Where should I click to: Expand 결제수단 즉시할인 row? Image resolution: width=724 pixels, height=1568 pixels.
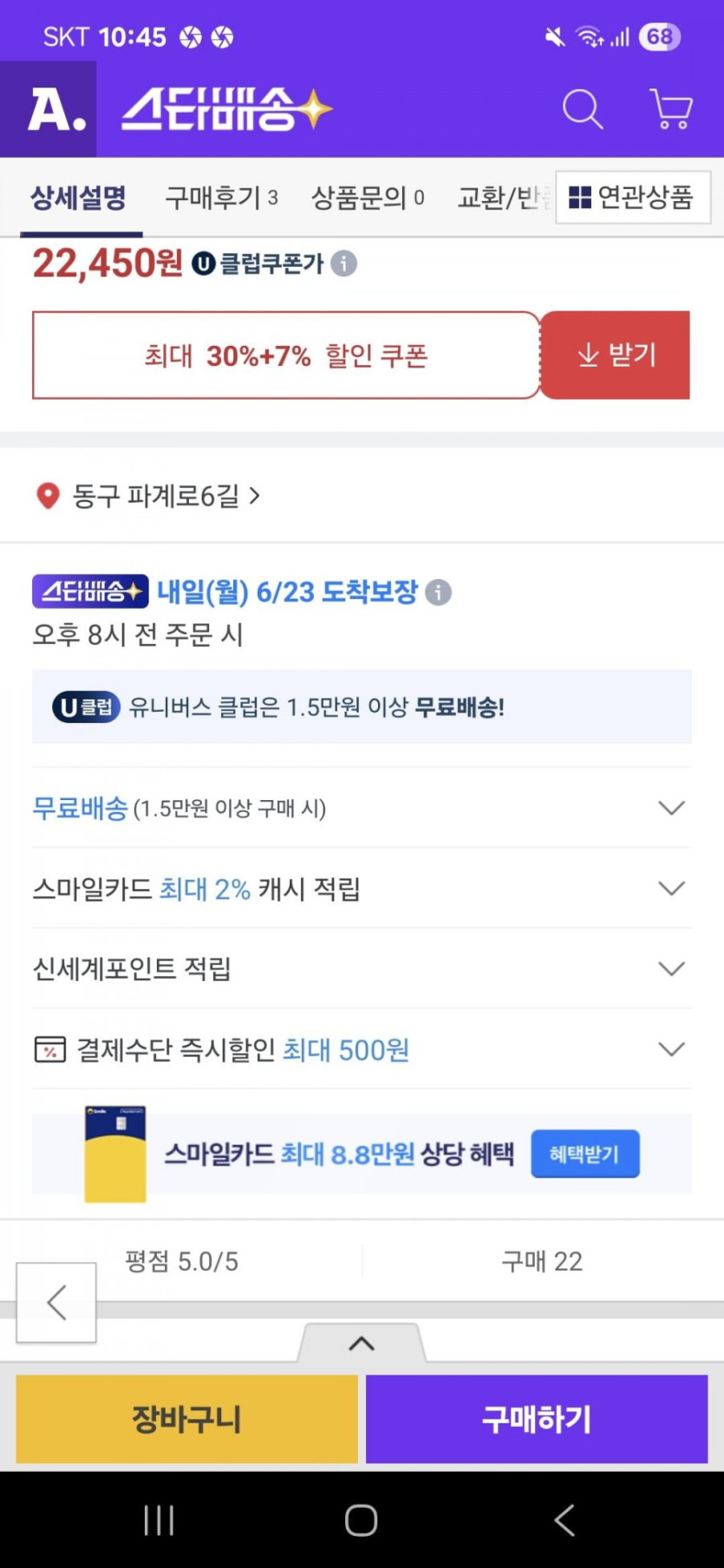click(x=671, y=1049)
